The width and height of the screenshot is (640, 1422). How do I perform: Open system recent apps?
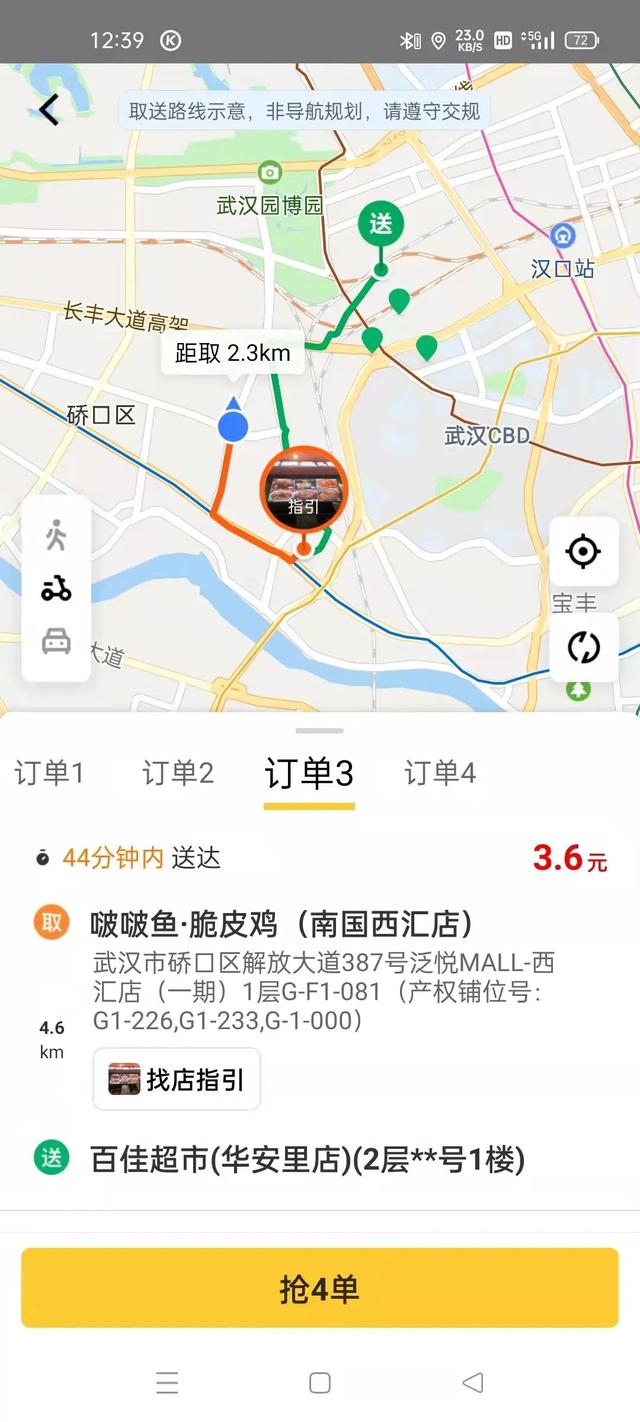point(167,1383)
